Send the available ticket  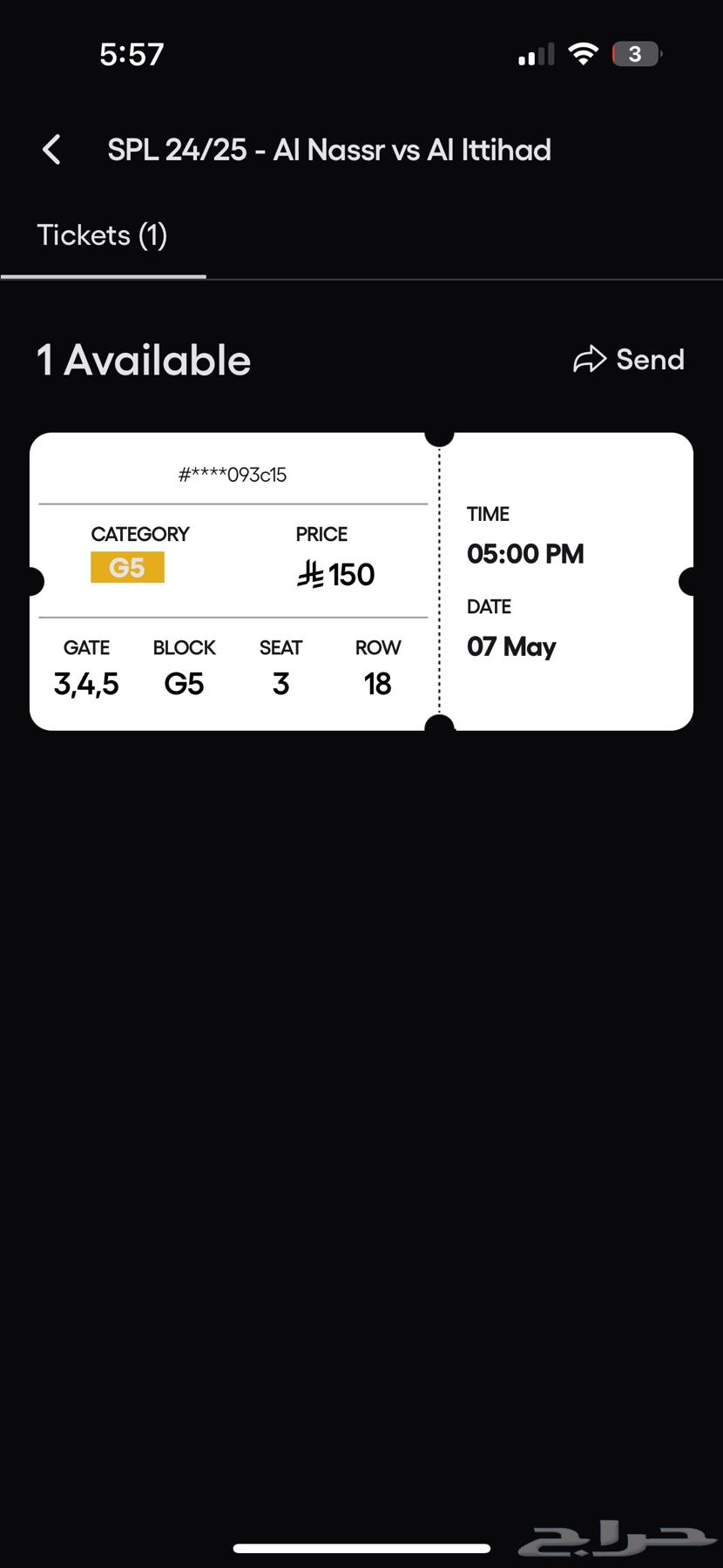(x=629, y=359)
